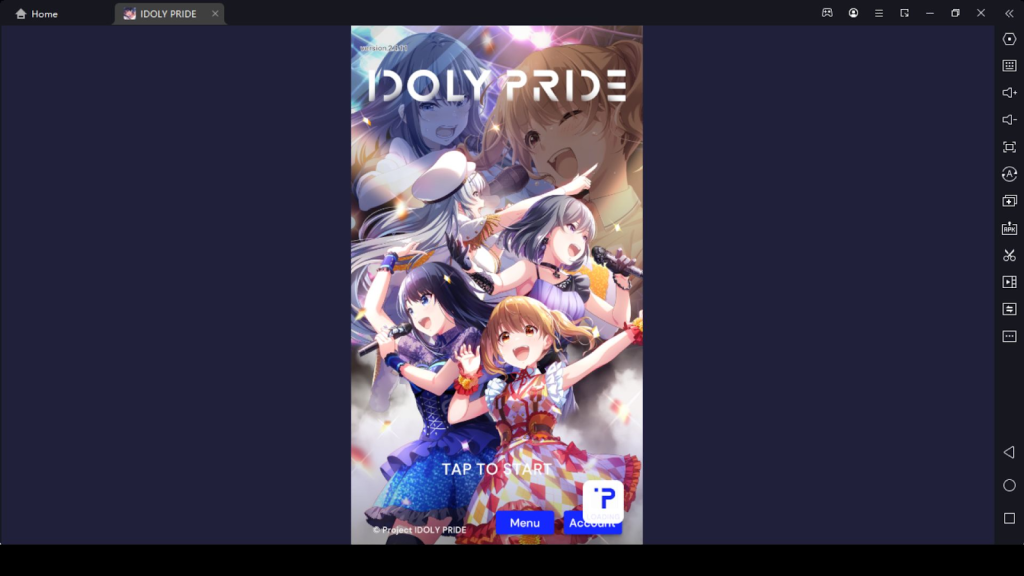Open the blue Menu button
Image resolution: width=1024 pixels, height=576 pixels.
pos(524,523)
